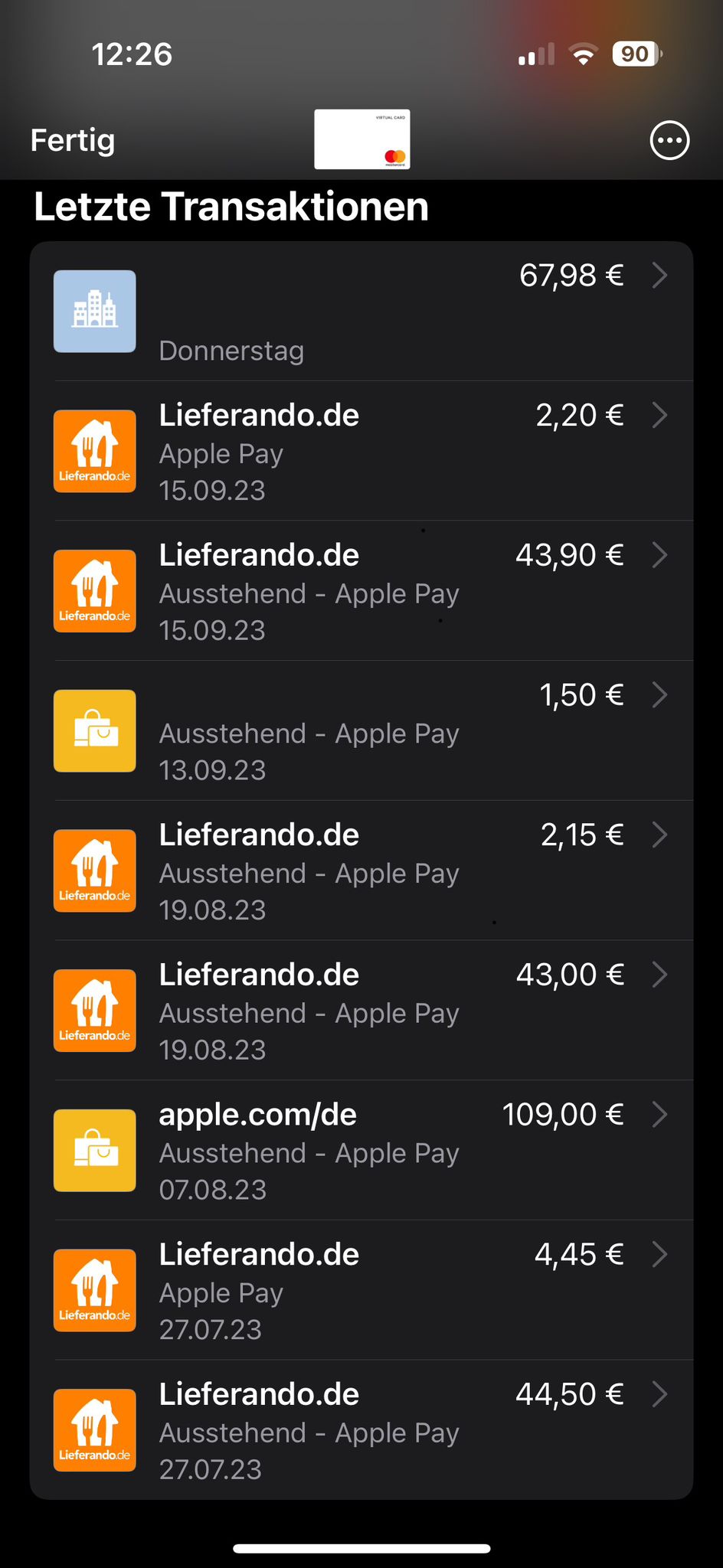Show the 2,15 € Lieferando.de transaction
Image resolution: width=723 pixels, height=1568 pixels.
[x=361, y=871]
